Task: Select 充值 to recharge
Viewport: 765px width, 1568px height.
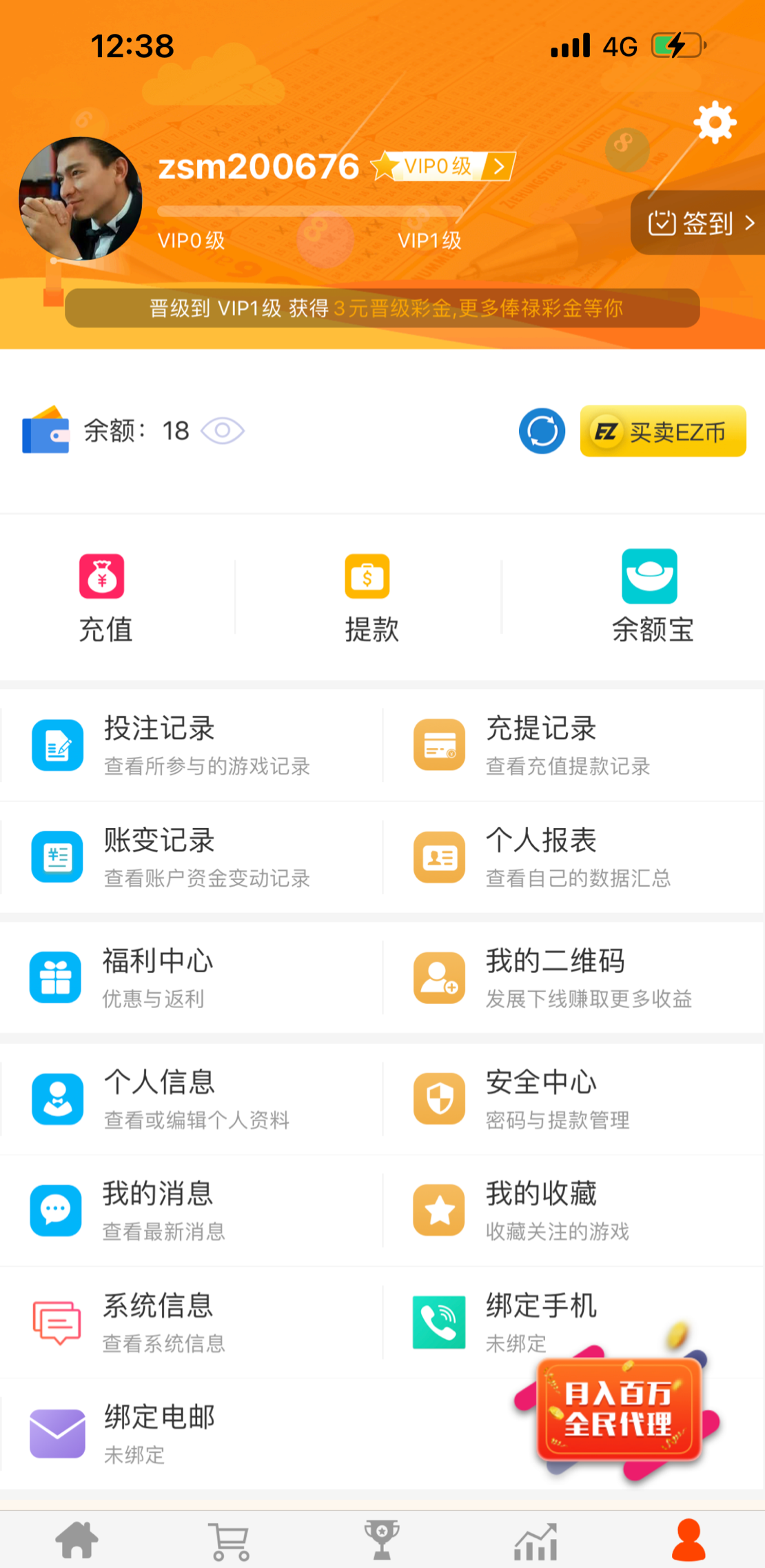Action: [x=104, y=597]
